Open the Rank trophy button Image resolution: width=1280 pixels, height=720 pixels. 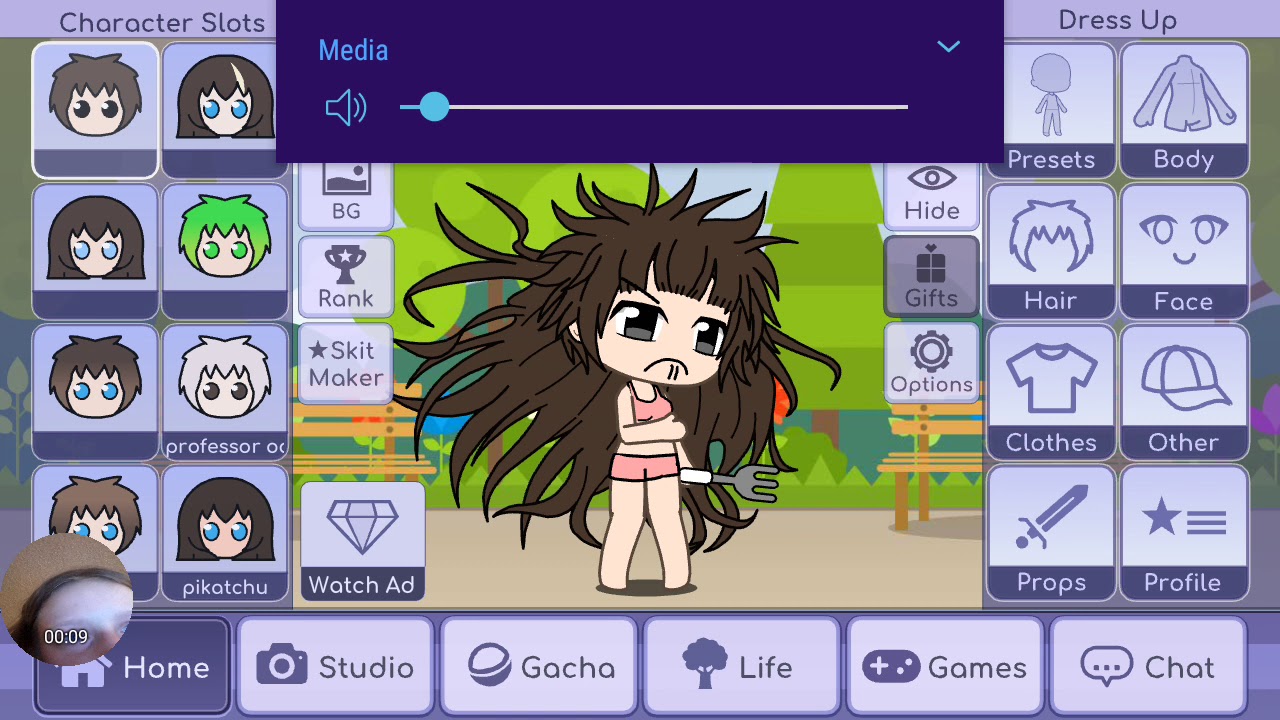tap(346, 276)
